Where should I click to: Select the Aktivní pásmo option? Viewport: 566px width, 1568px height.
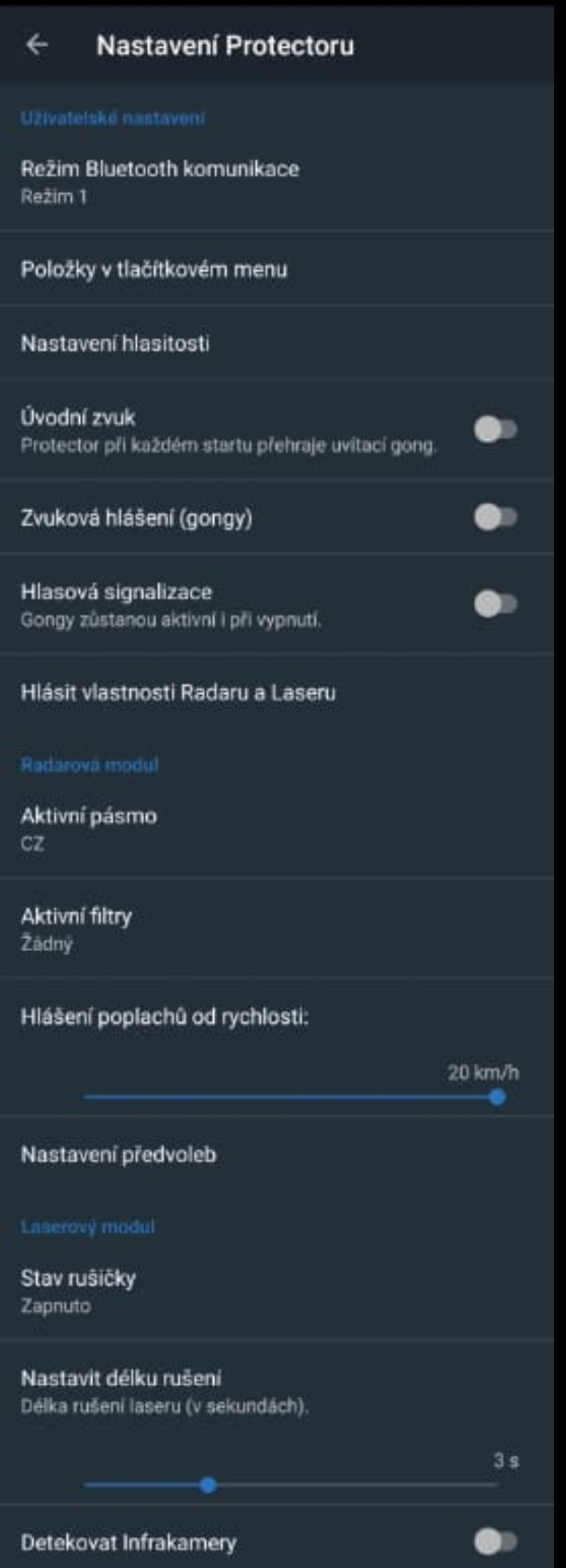point(88,829)
